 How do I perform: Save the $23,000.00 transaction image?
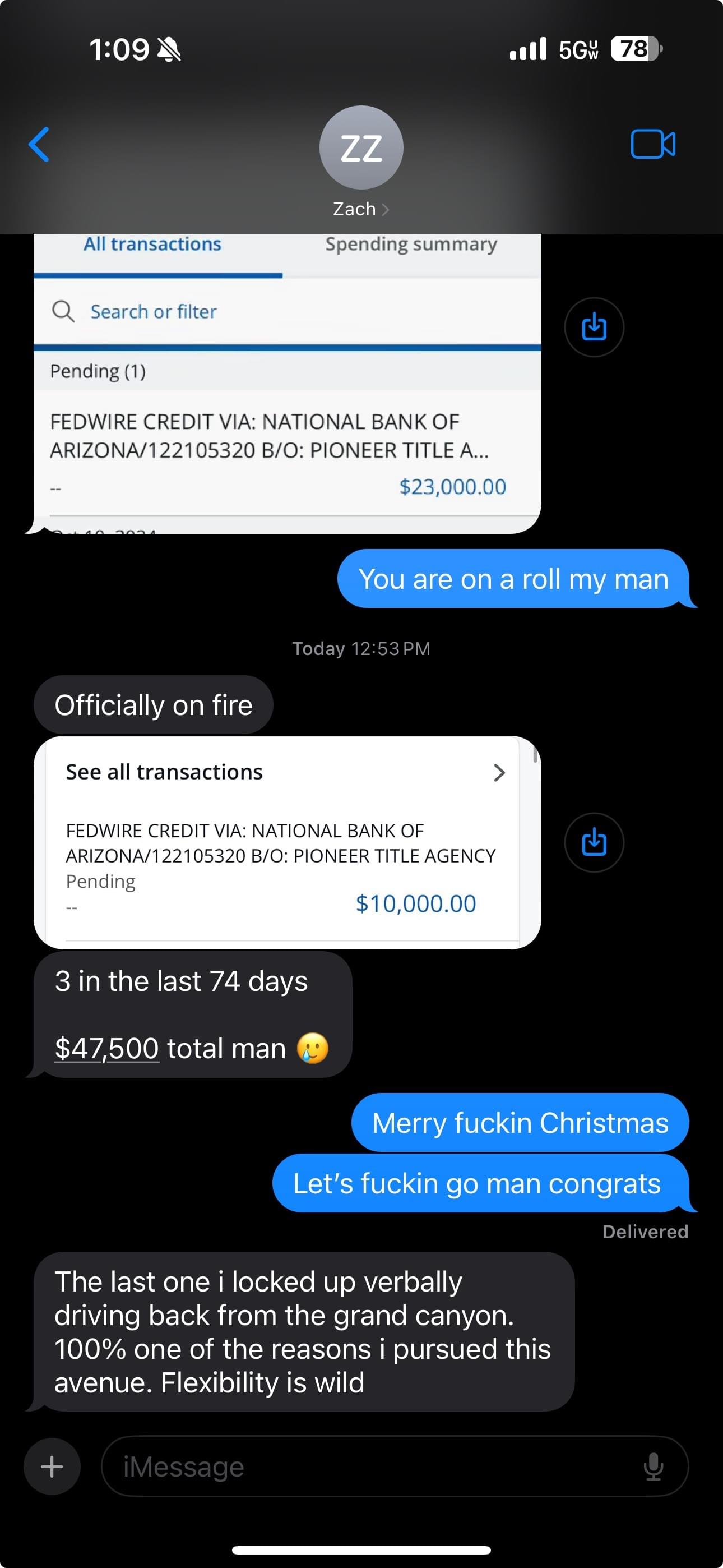[x=594, y=328]
